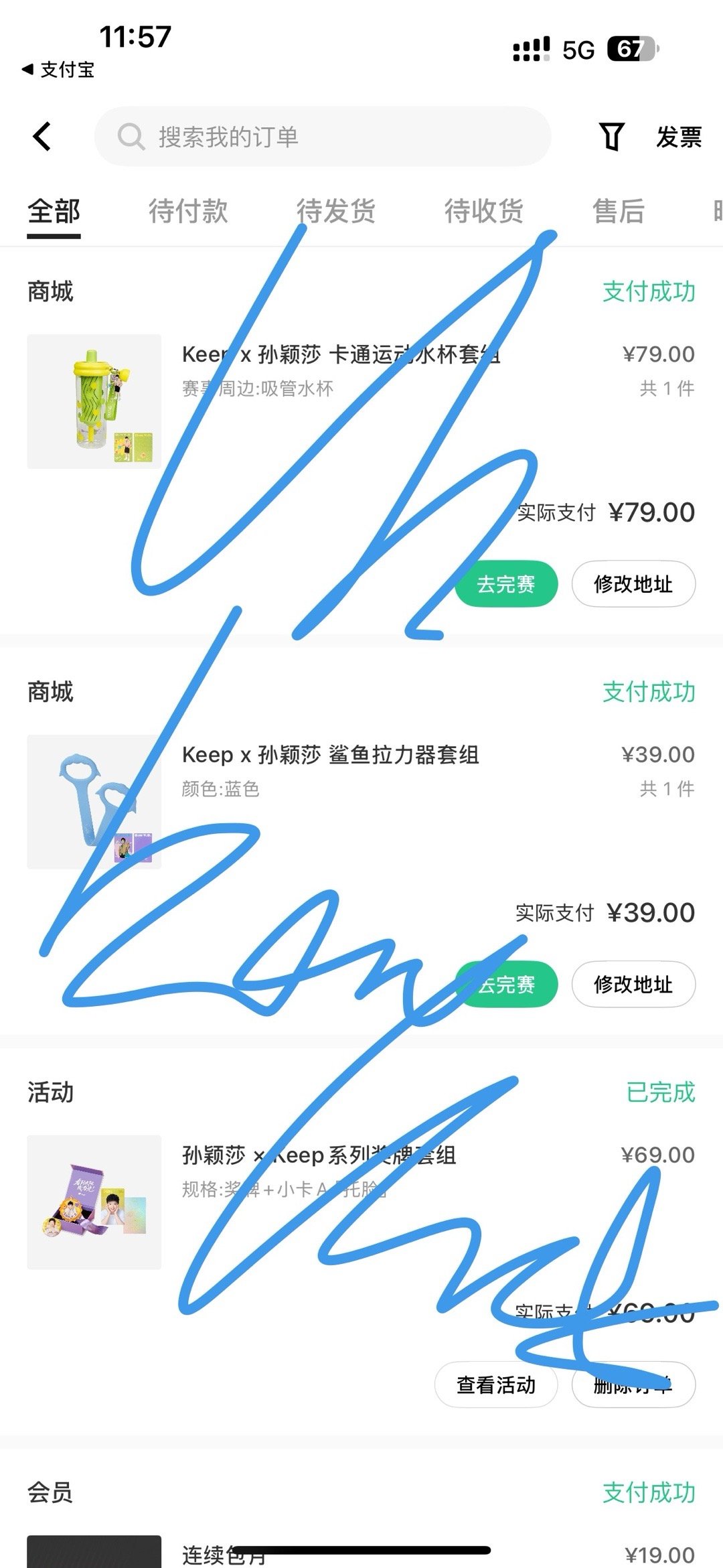Tap 修改地址 on the shark puller order
The image size is (723, 1568).
click(633, 985)
